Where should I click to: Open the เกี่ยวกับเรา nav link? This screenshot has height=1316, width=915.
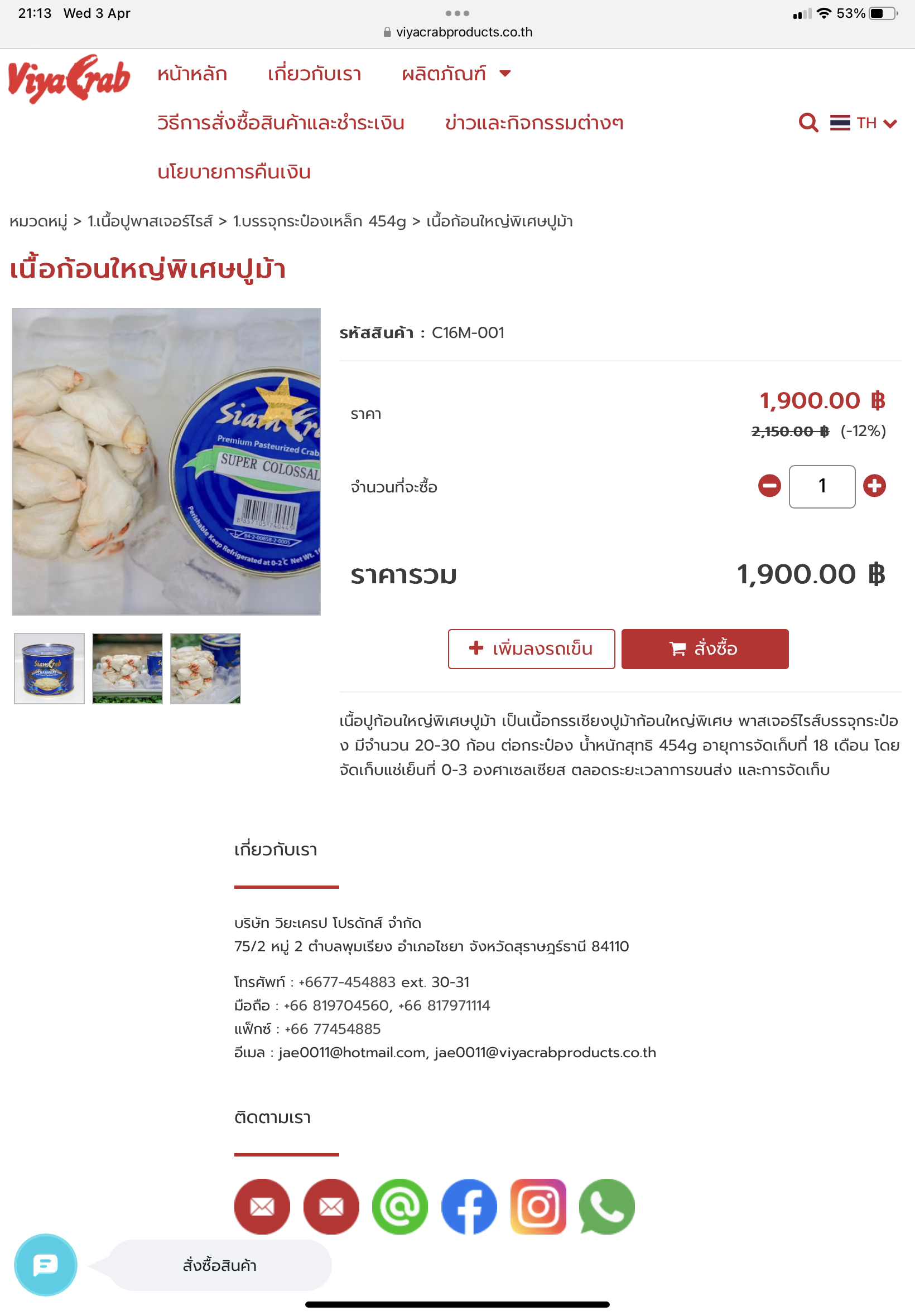point(314,74)
